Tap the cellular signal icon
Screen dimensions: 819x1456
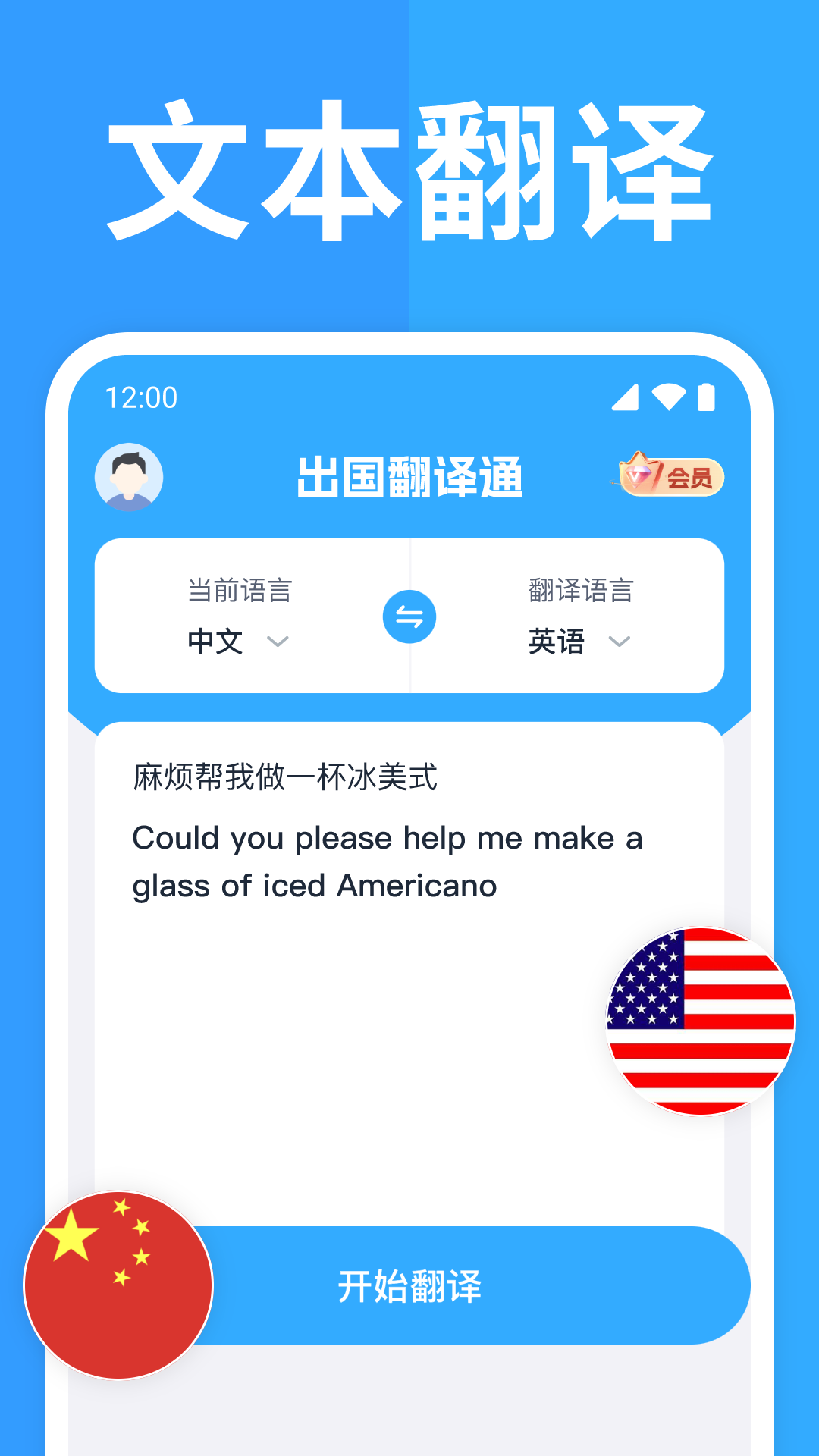point(627,397)
